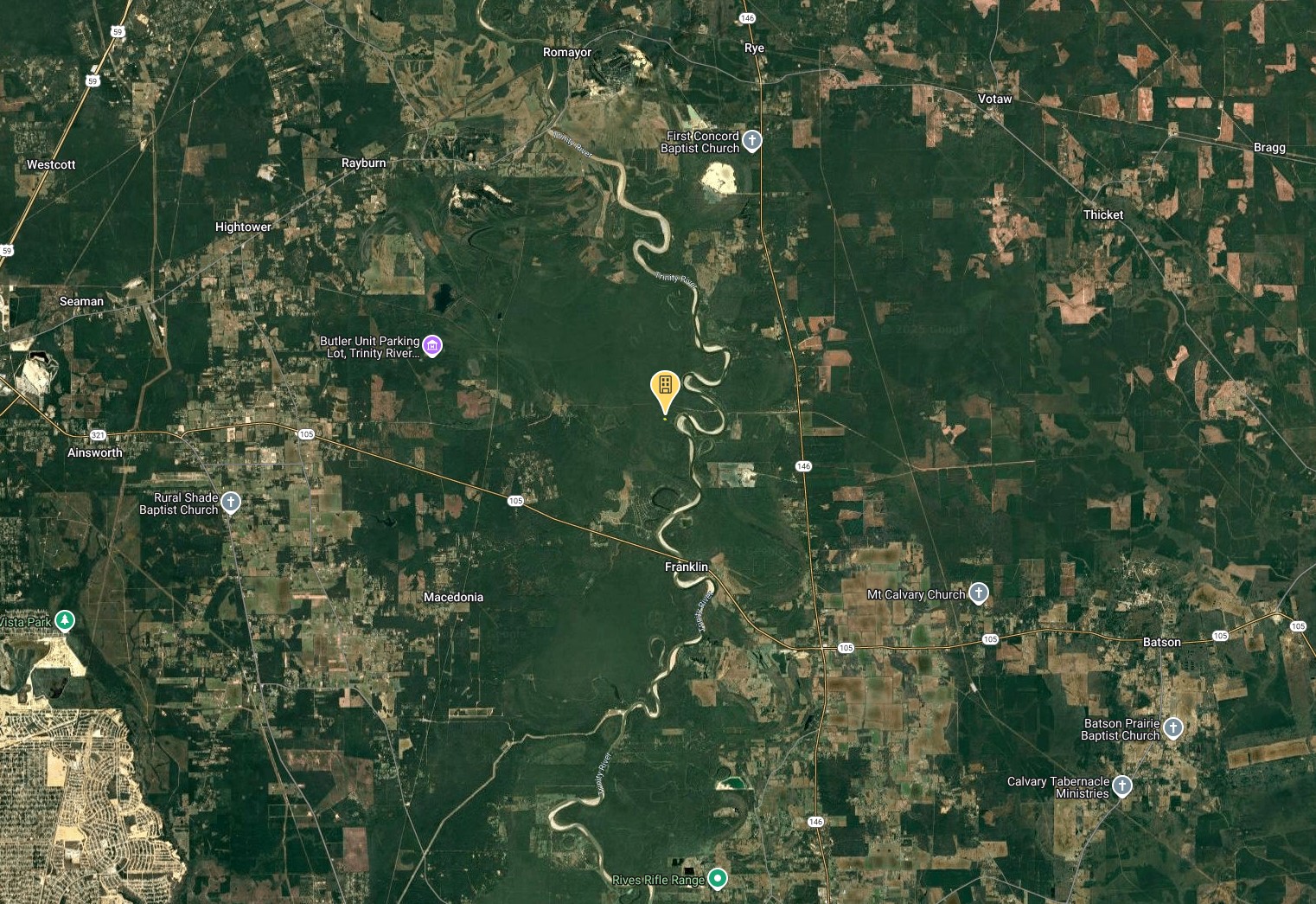Open Butler Unit Parking Lot place marker
The height and width of the screenshot is (904, 1316).
tap(433, 347)
